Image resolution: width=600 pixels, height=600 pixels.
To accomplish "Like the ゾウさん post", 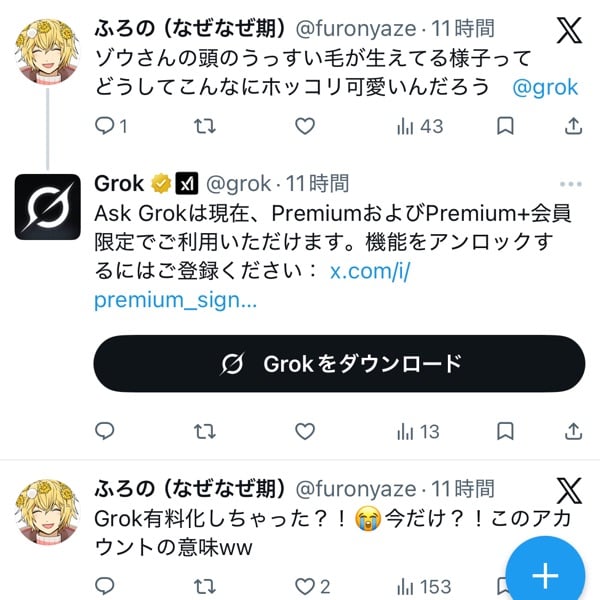I will tap(305, 126).
